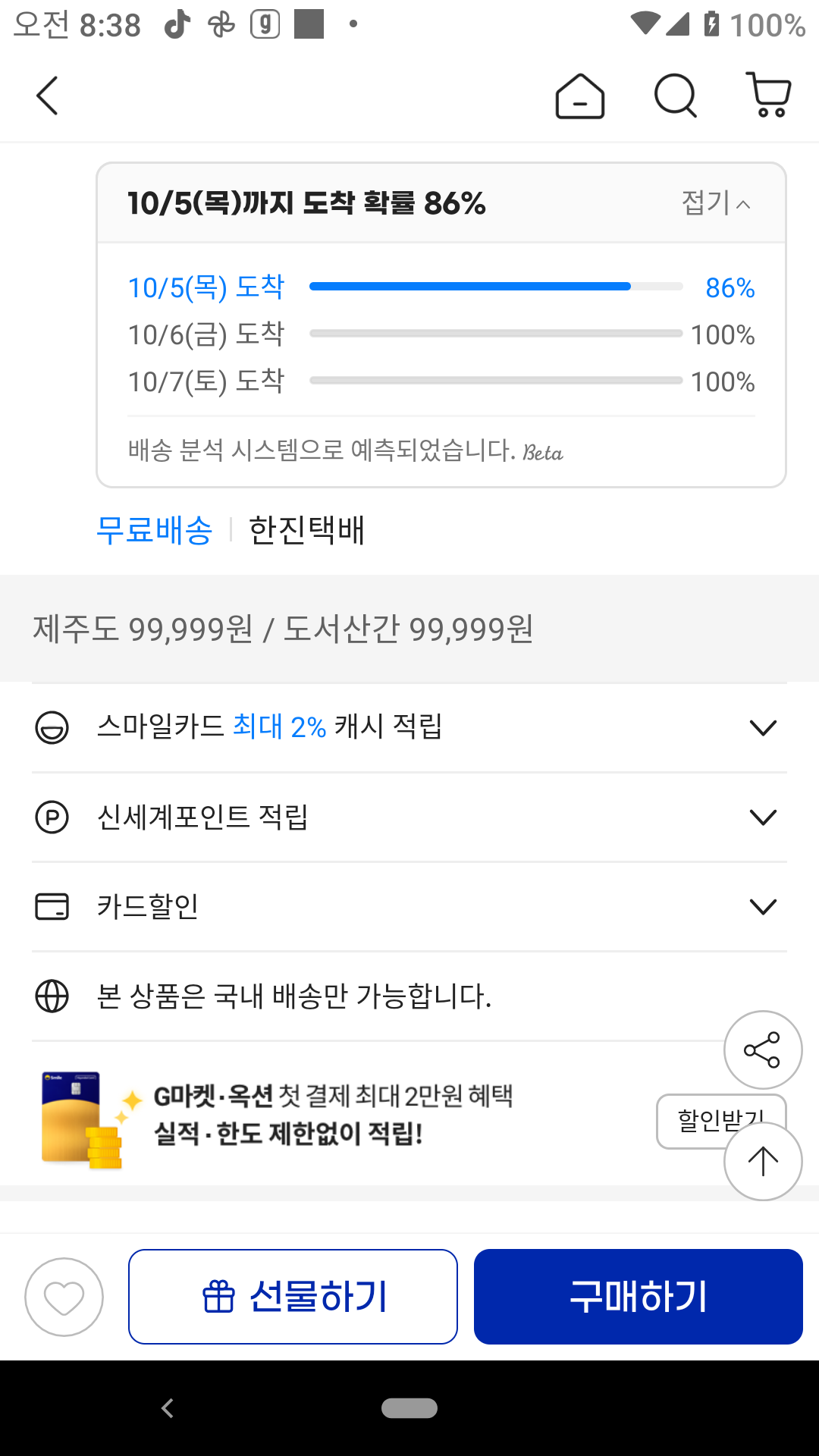Expand the 신세계포인트 적립 row

[x=409, y=817]
